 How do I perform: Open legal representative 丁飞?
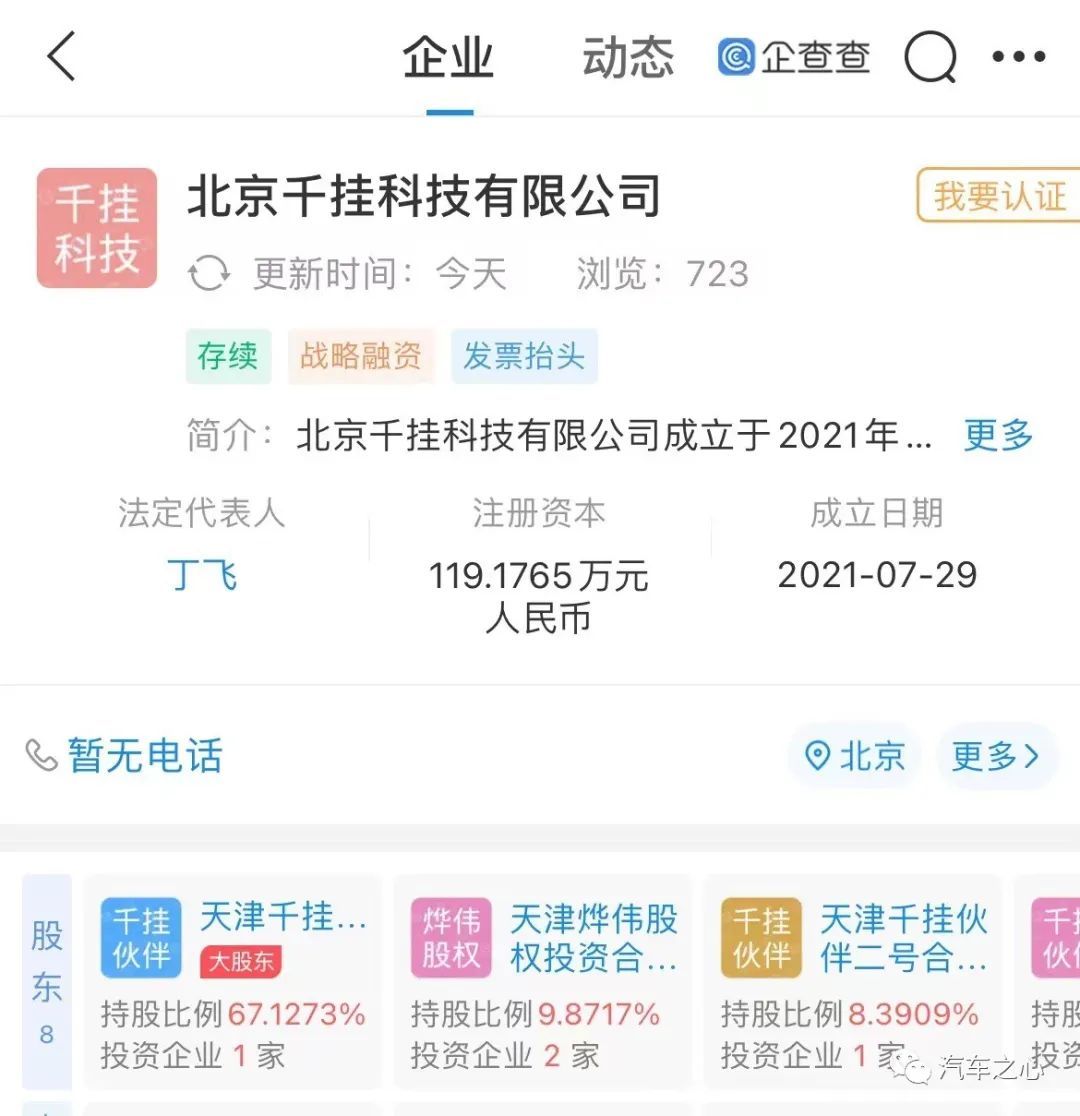click(203, 575)
